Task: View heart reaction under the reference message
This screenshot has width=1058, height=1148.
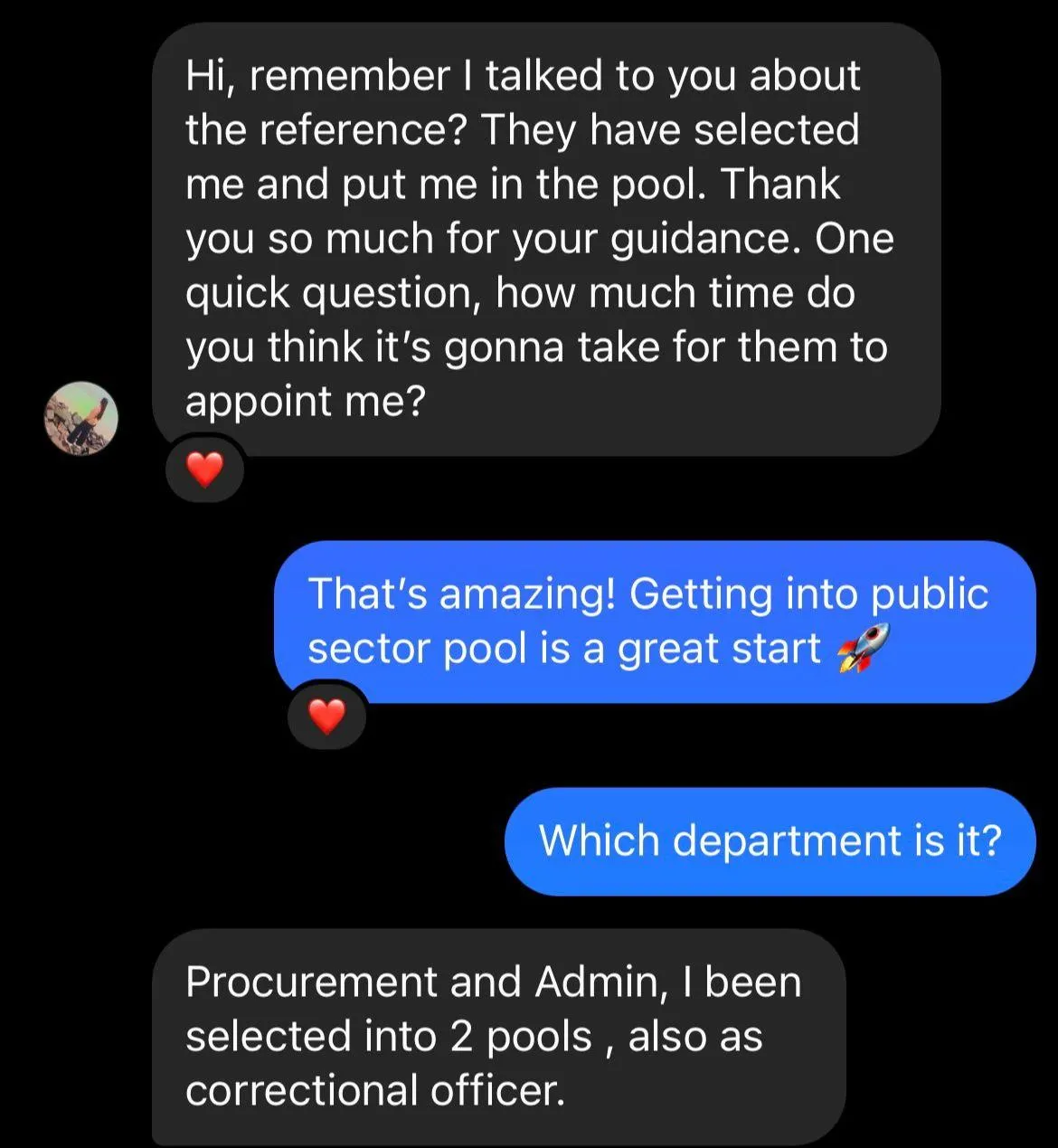Action: click(x=204, y=469)
